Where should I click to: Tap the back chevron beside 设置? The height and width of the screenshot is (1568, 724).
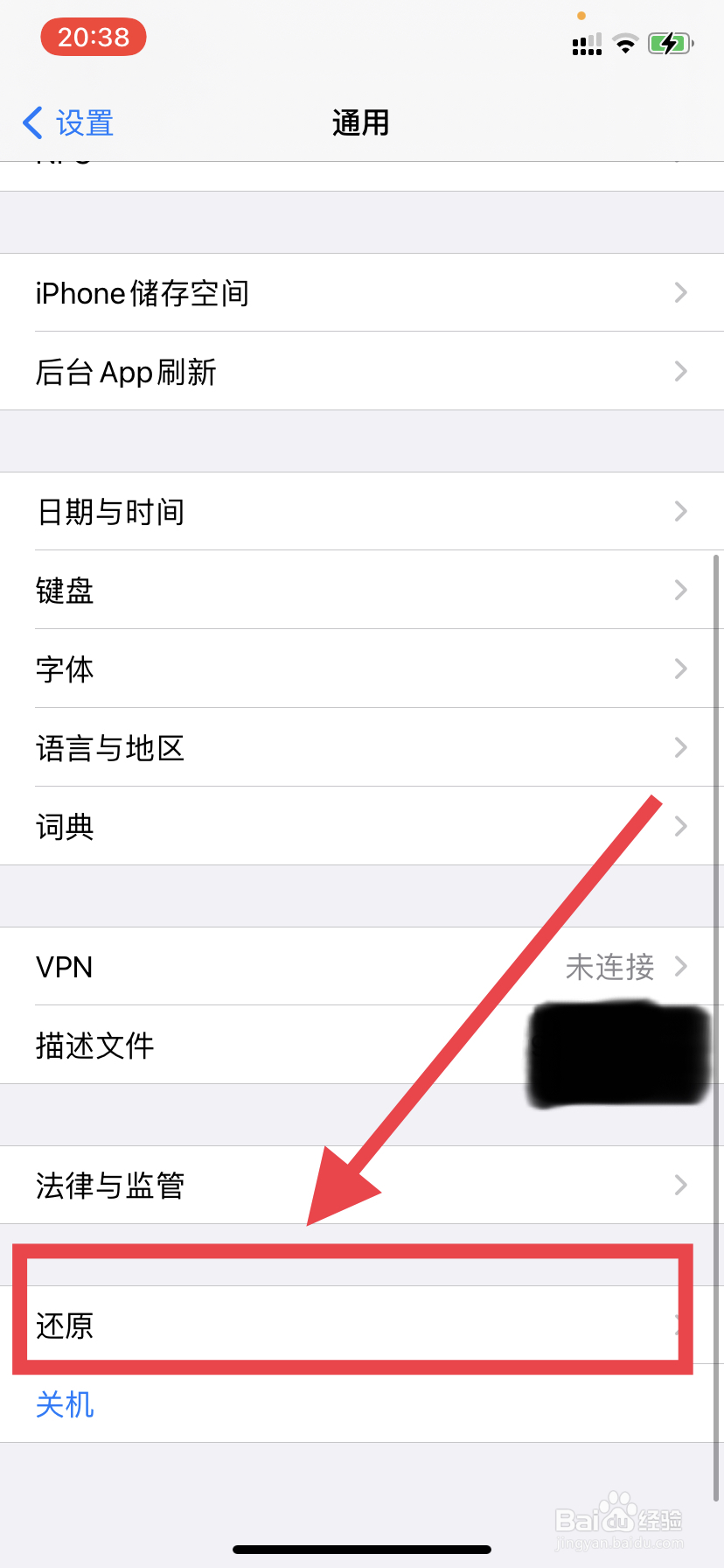[x=31, y=123]
